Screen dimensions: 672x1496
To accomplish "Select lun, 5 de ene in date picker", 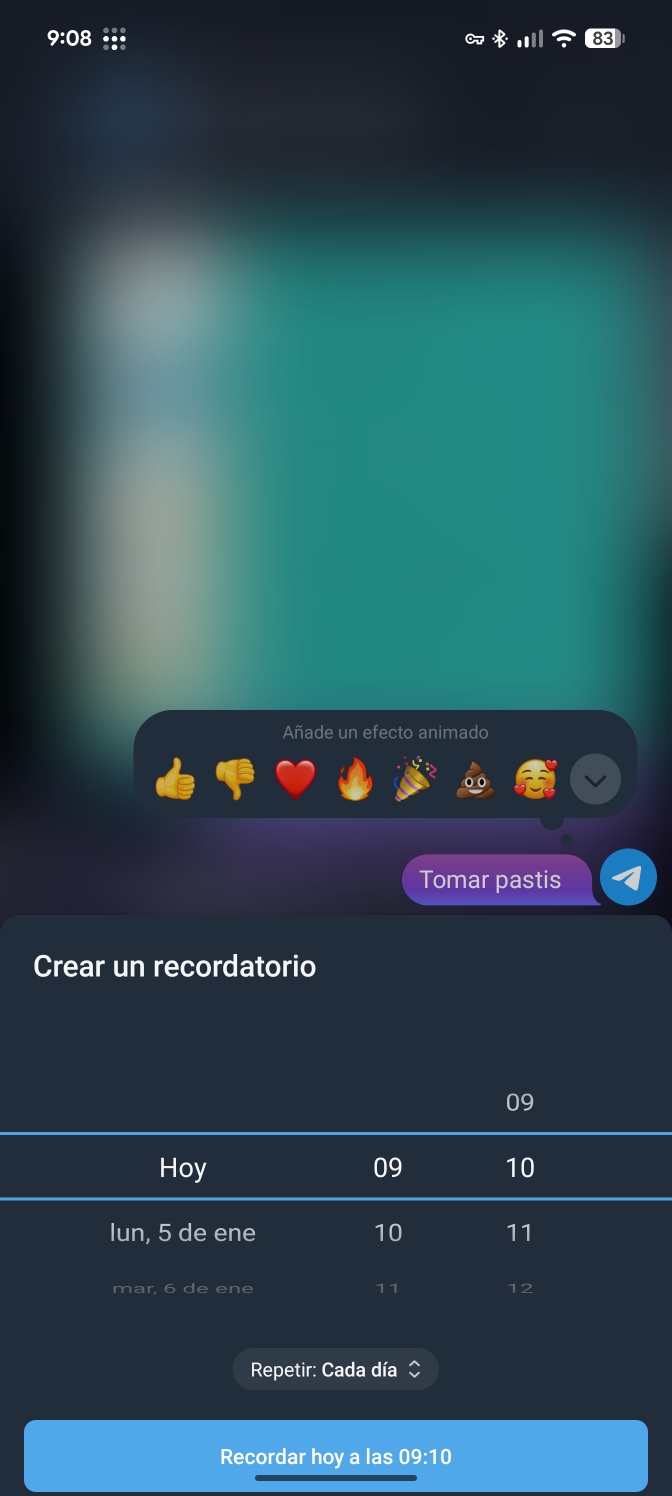I will tap(182, 1233).
